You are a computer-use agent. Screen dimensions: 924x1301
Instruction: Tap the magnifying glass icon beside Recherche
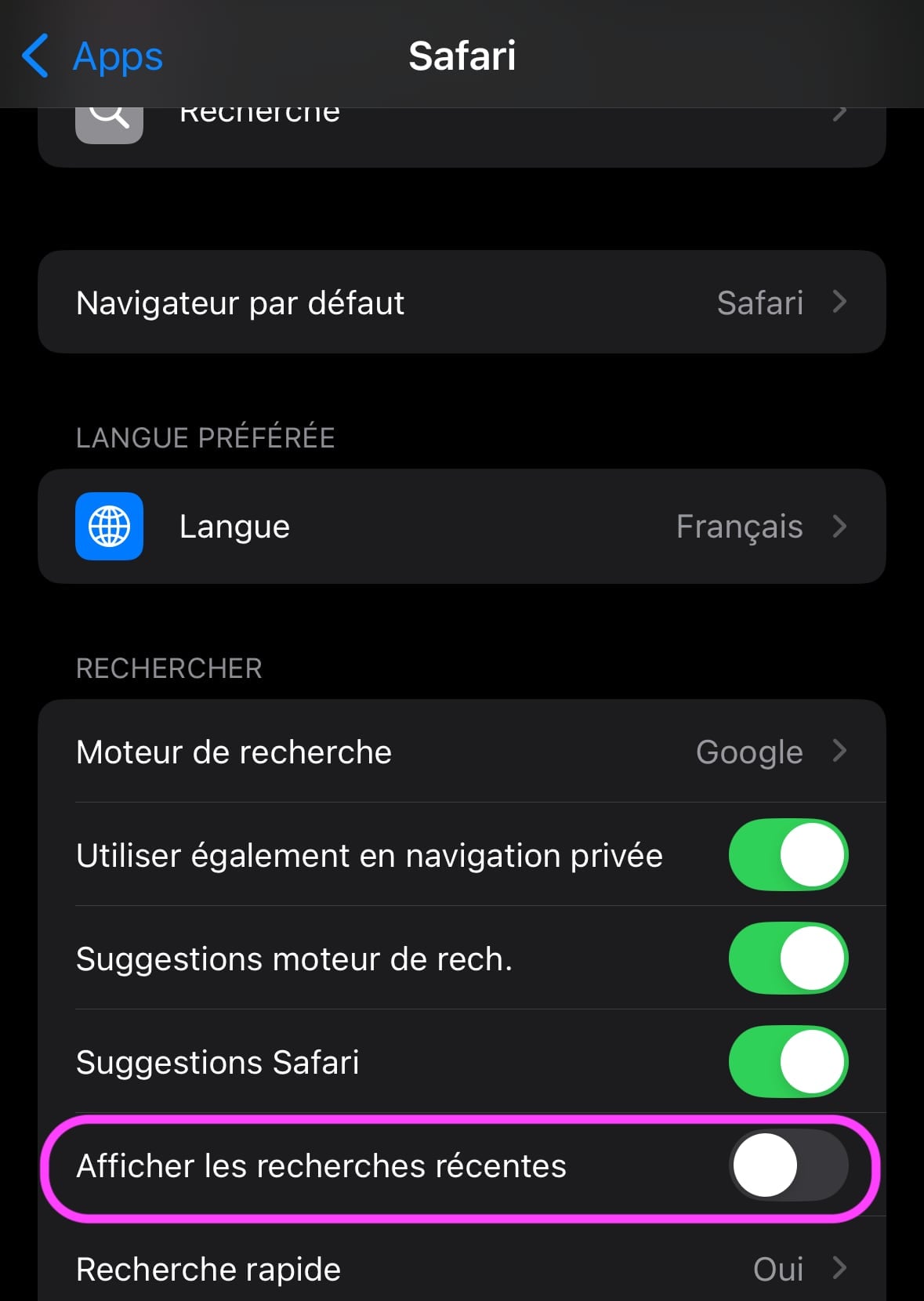108,118
